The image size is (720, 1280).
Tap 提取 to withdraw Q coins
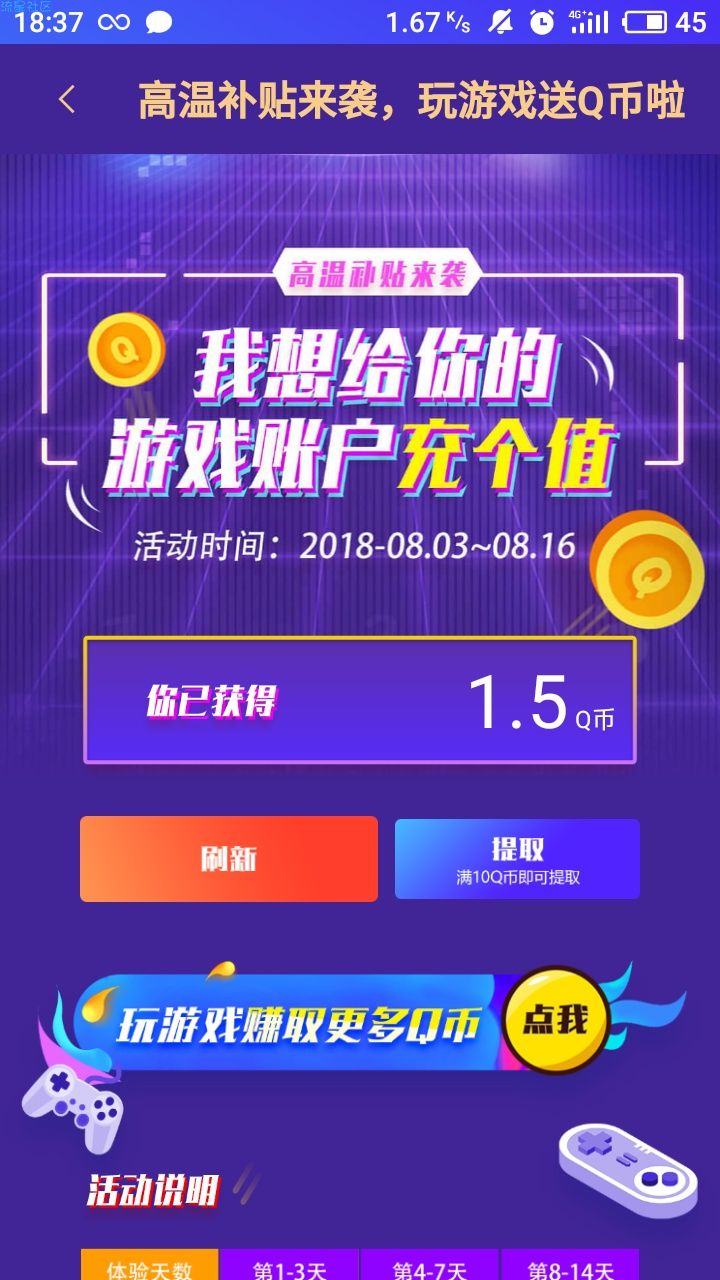517,859
